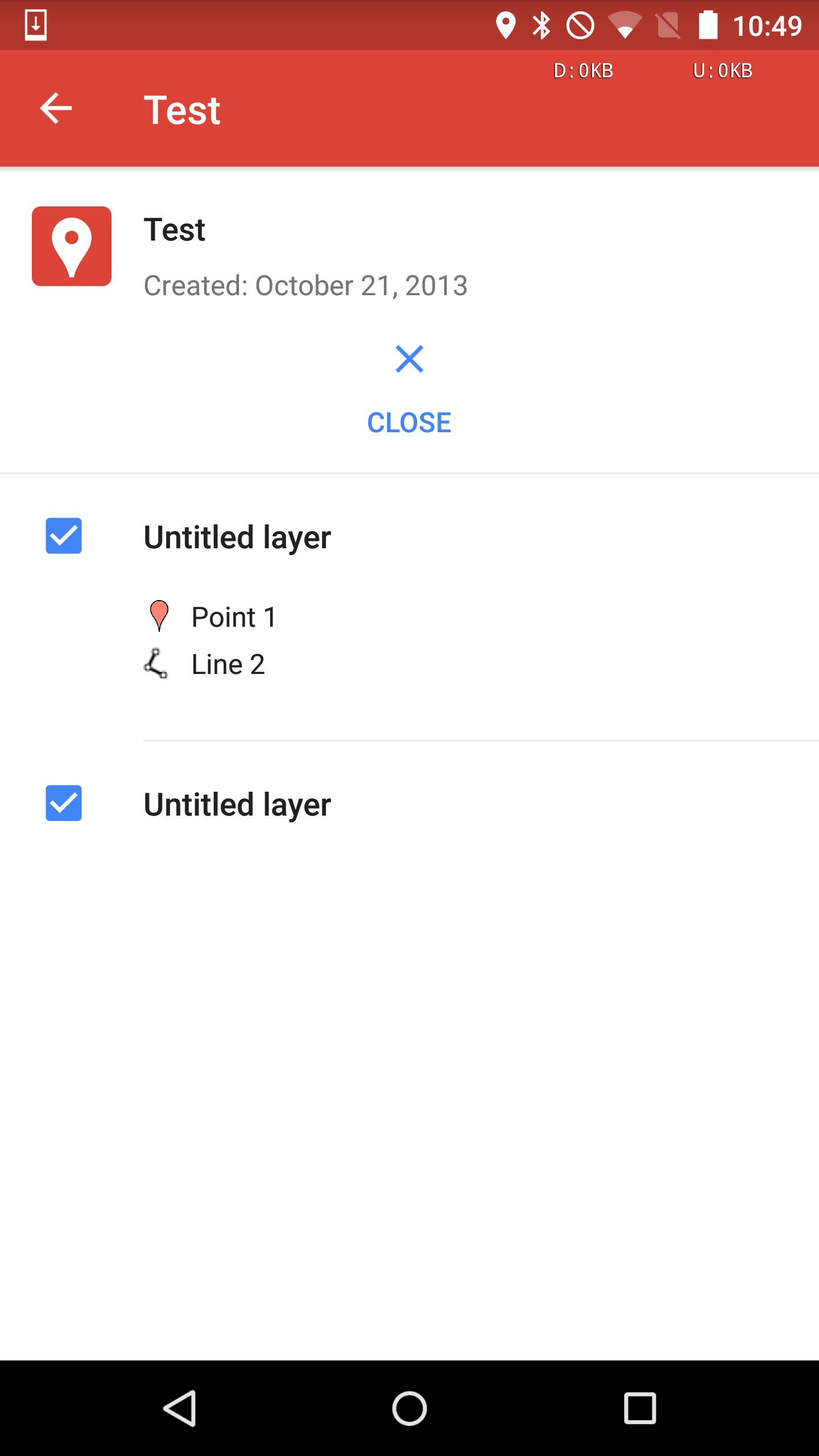Tap the red map pin icon for Test
The width and height of the screenshot is (819, 1456).
click(71, 246)
